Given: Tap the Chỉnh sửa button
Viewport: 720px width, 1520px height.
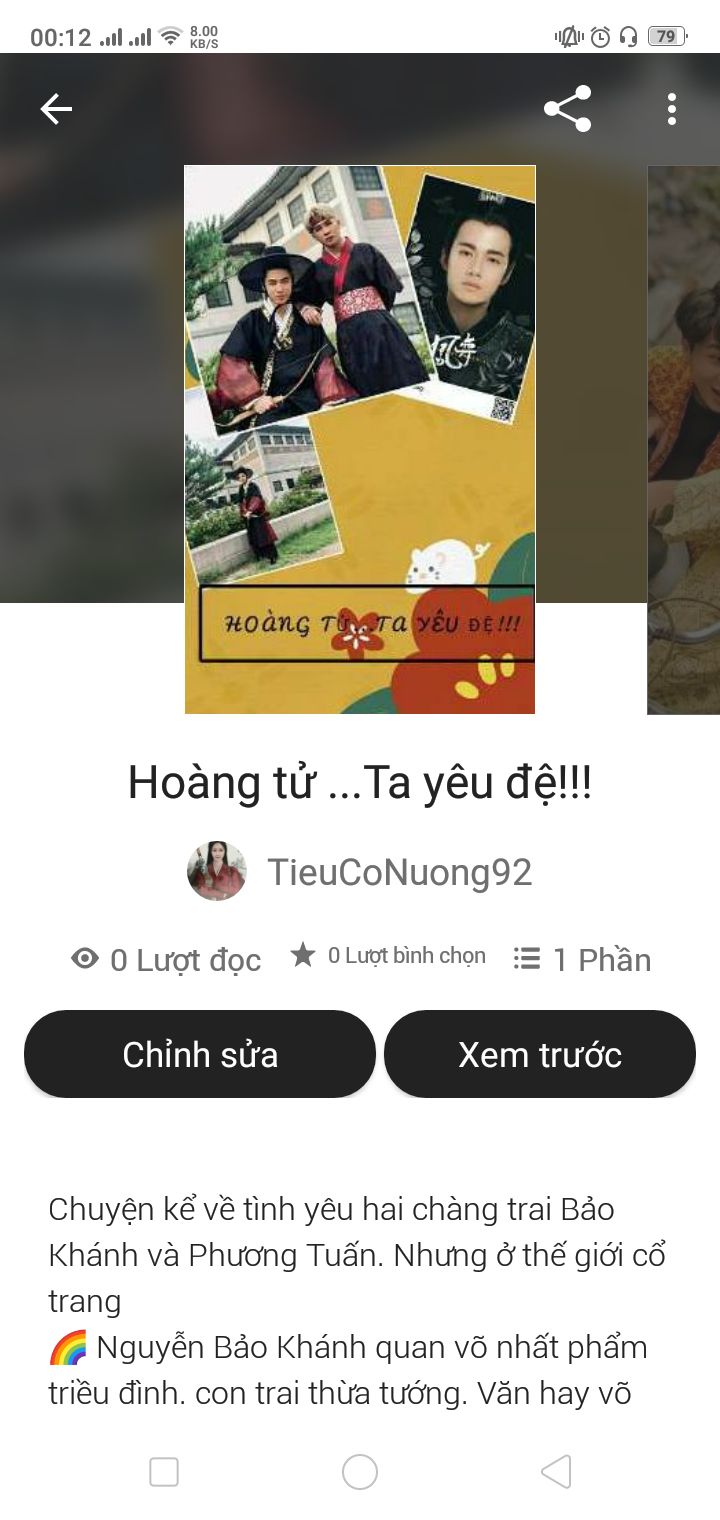Looking at the screenshot, I should point(200,1054).
